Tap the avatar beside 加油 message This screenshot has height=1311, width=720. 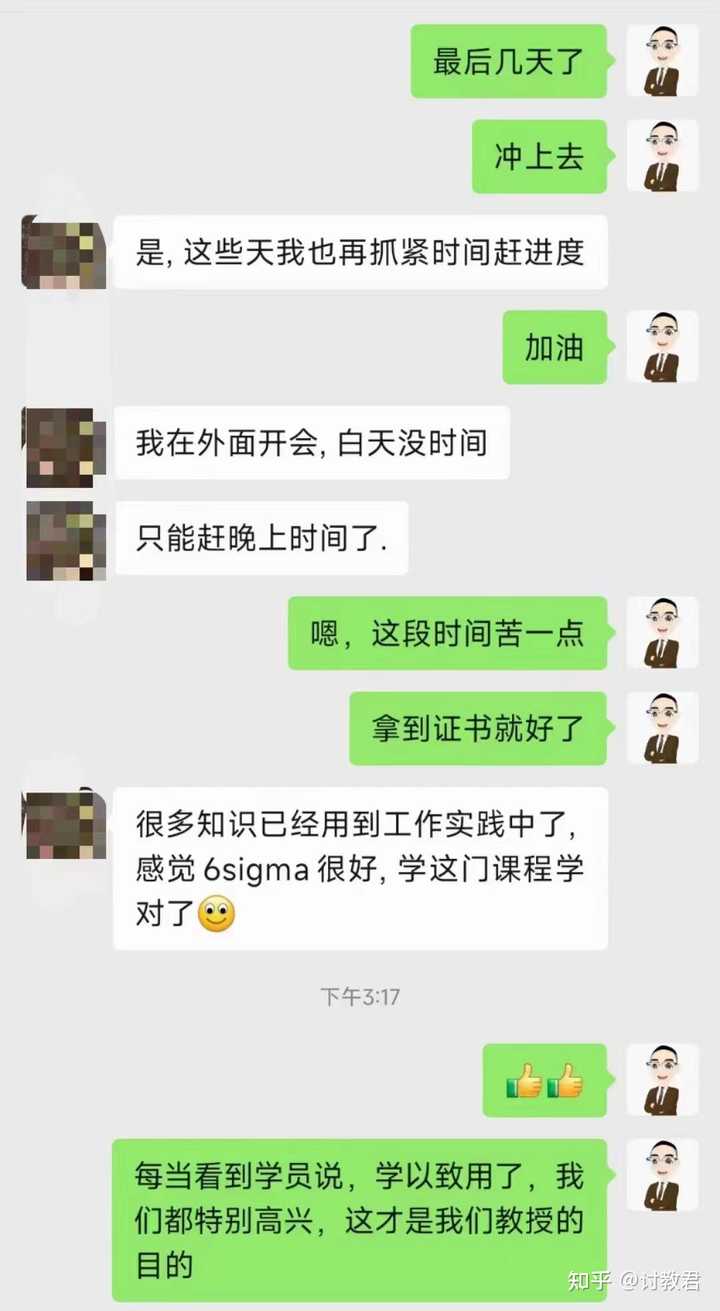[x=663, y=348]
